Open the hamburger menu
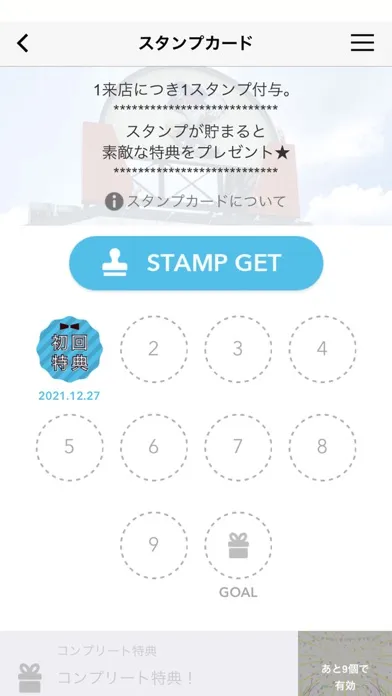The image size is (392, 696). (x=362, y=43)
